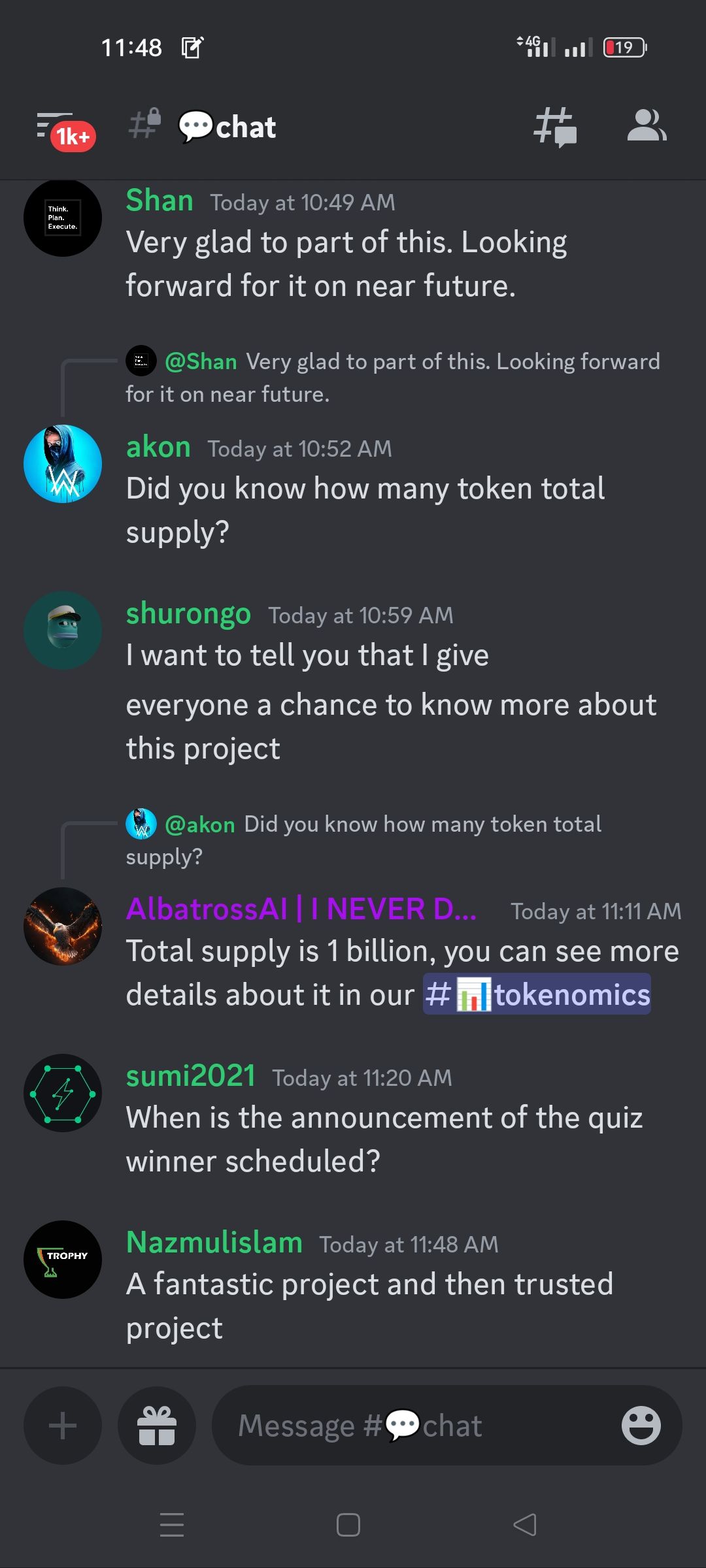Open the chat channel title
The image size is (706, 1568).
(227, 127)
